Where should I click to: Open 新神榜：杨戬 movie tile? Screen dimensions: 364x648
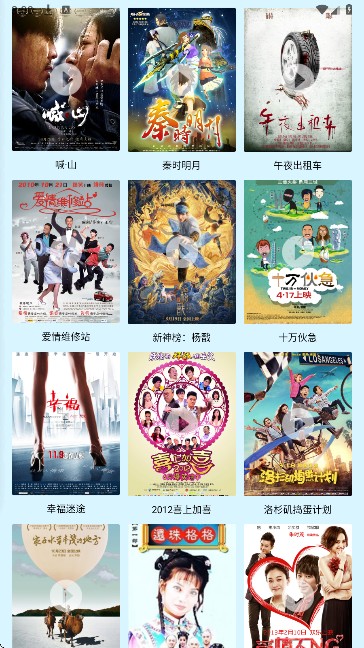[182, 252]
